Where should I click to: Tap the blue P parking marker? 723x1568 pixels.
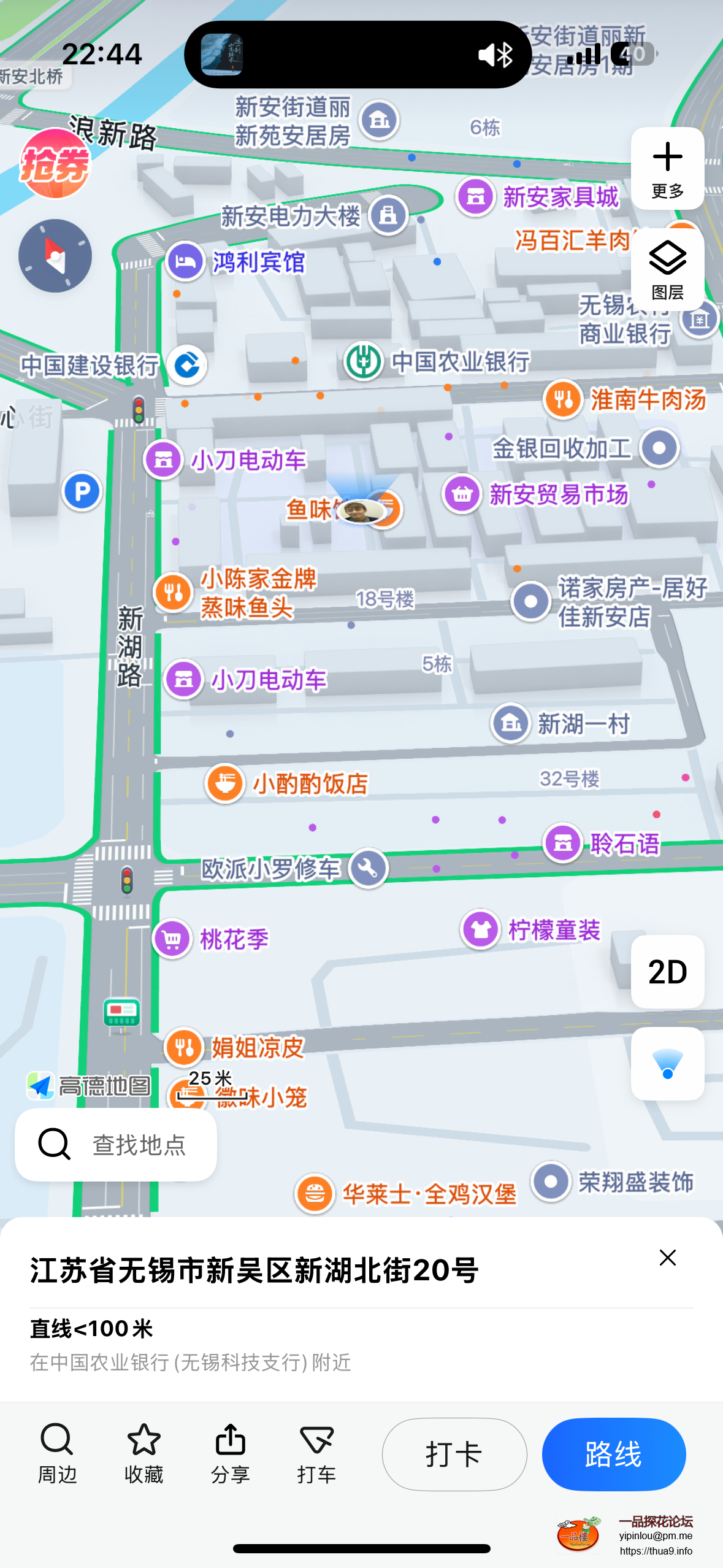coord(82,491)
